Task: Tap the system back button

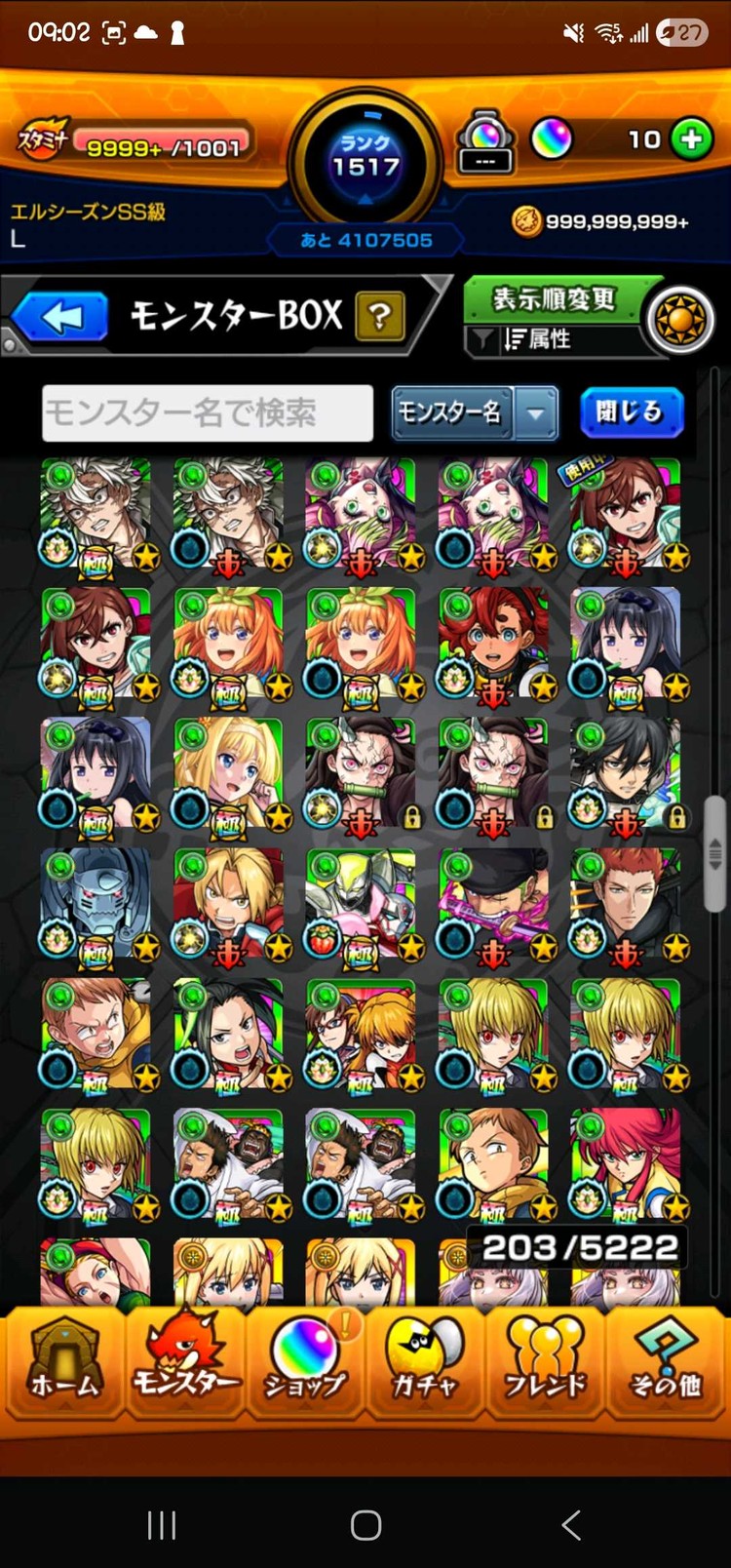Action: pos(571,1524)
